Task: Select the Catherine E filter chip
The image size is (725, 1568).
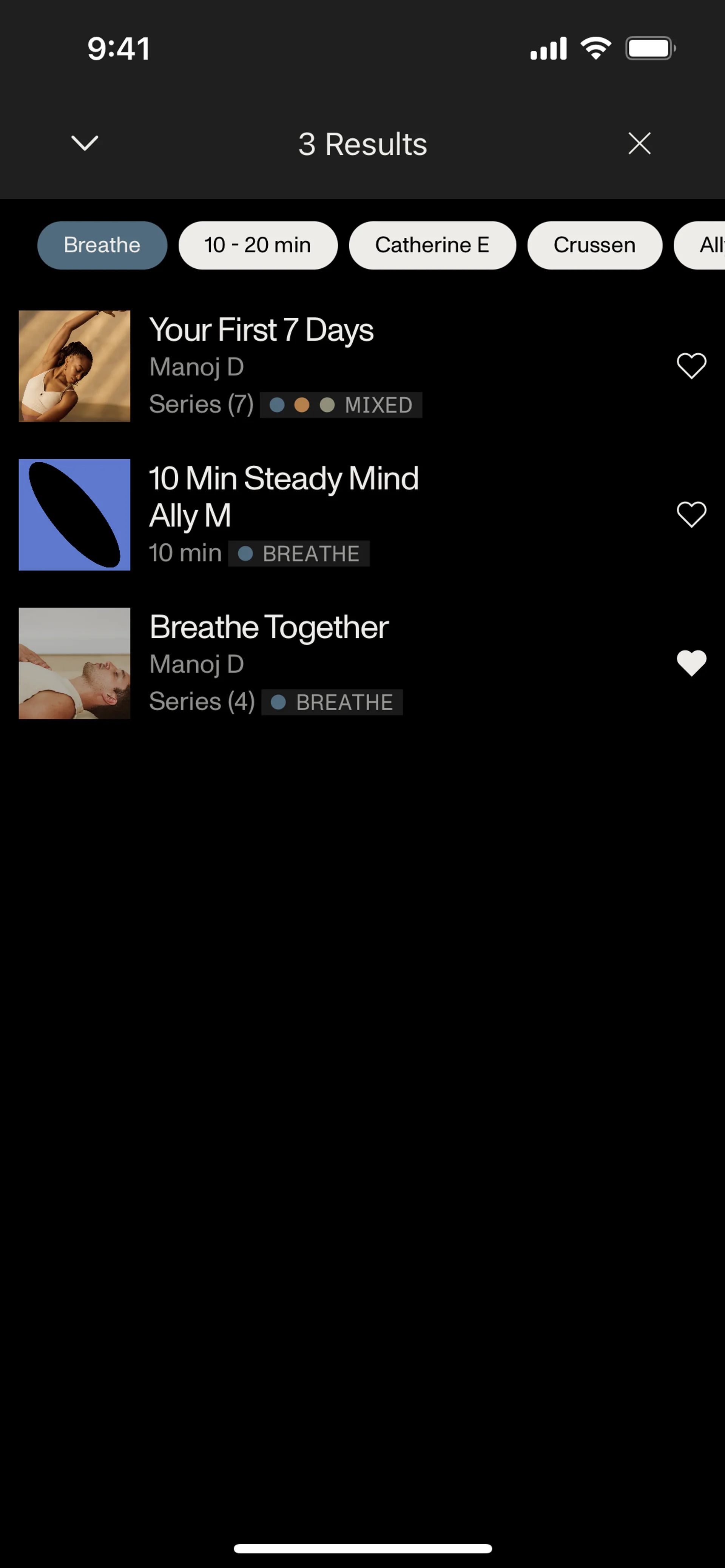Action: 432,245
